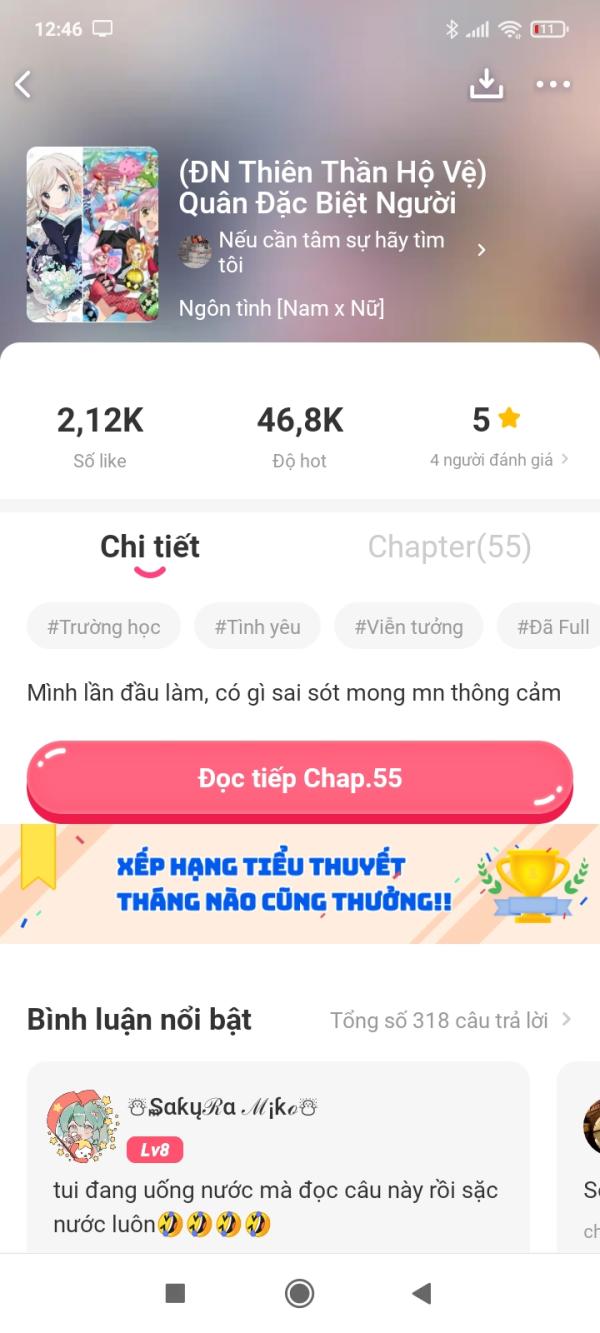The height and width of the screenshot is (1333, 600).
Task: Open the novel ranking rewards banner
Action: pyautogui.click(x=300, y=884)
